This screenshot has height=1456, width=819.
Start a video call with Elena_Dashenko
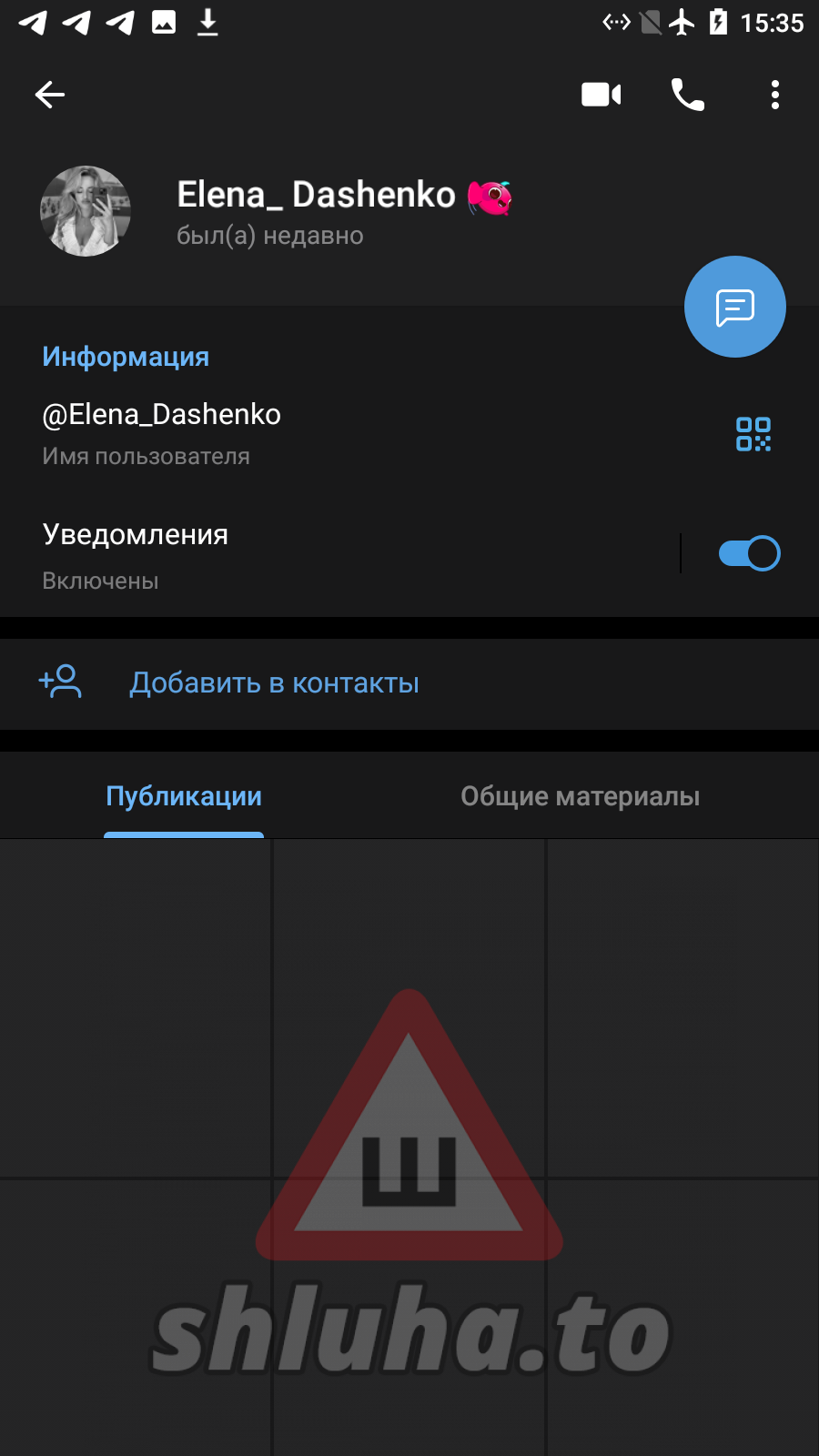601,95
